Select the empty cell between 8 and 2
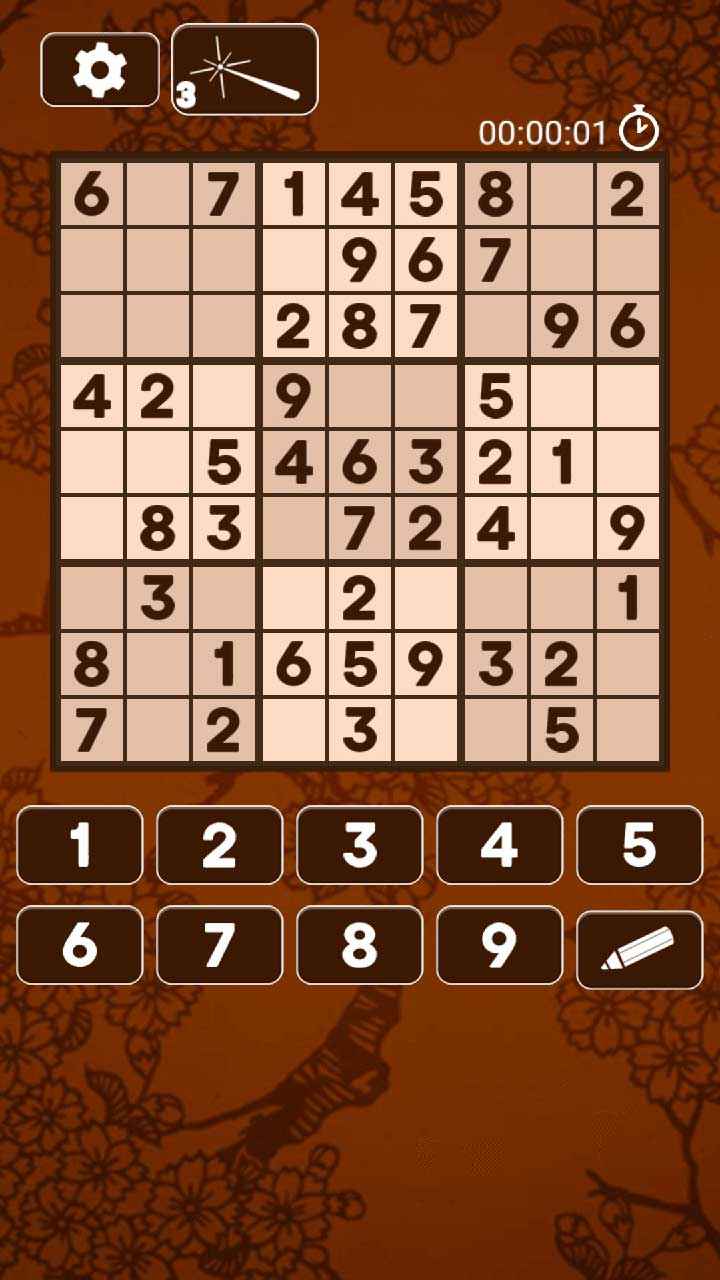 (561, 195)
